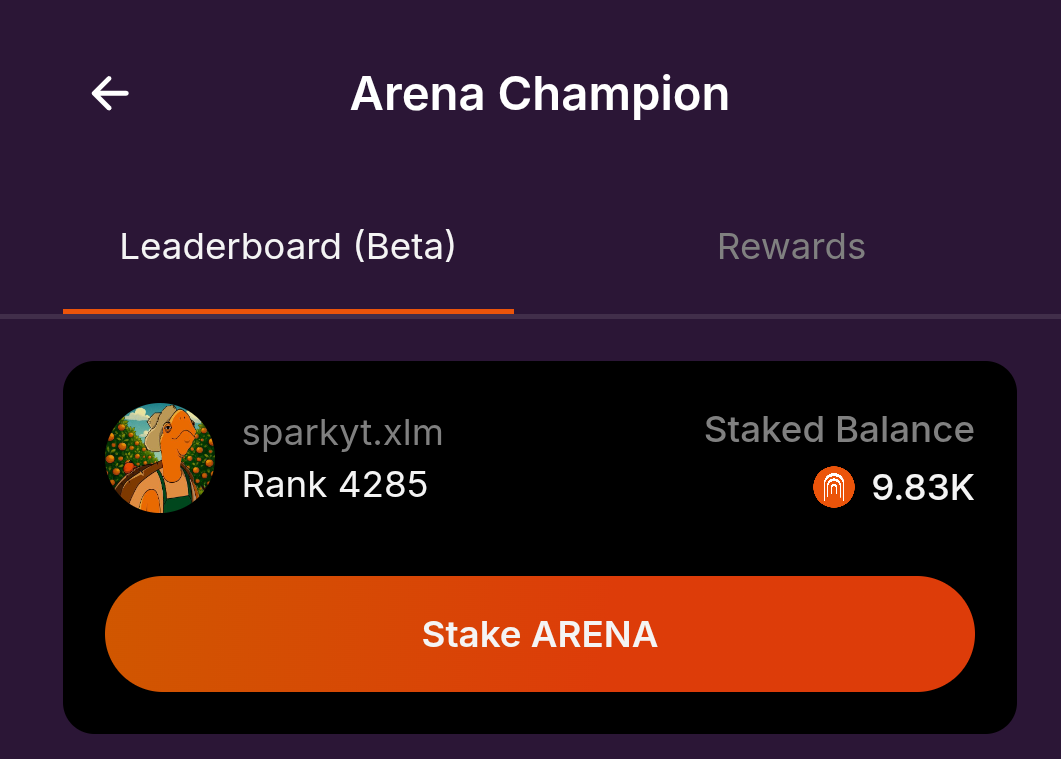
Task: Open sparkyt.xlm profile avatar
Action: pos(160,458)
